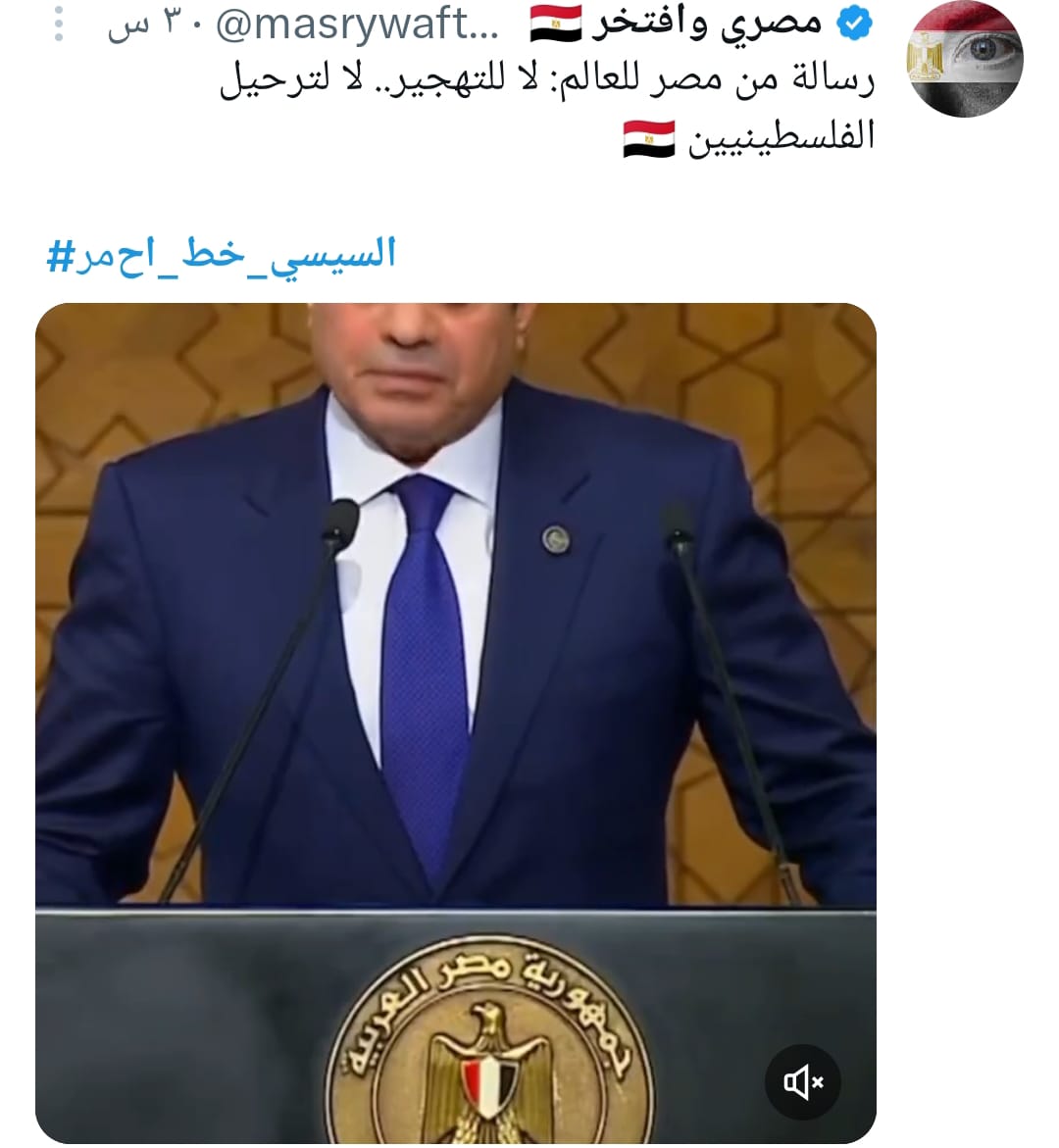Screen dimensions: 1059x1148
Task: Open the tweet author's profile picture
Action: tap(965, 60)
